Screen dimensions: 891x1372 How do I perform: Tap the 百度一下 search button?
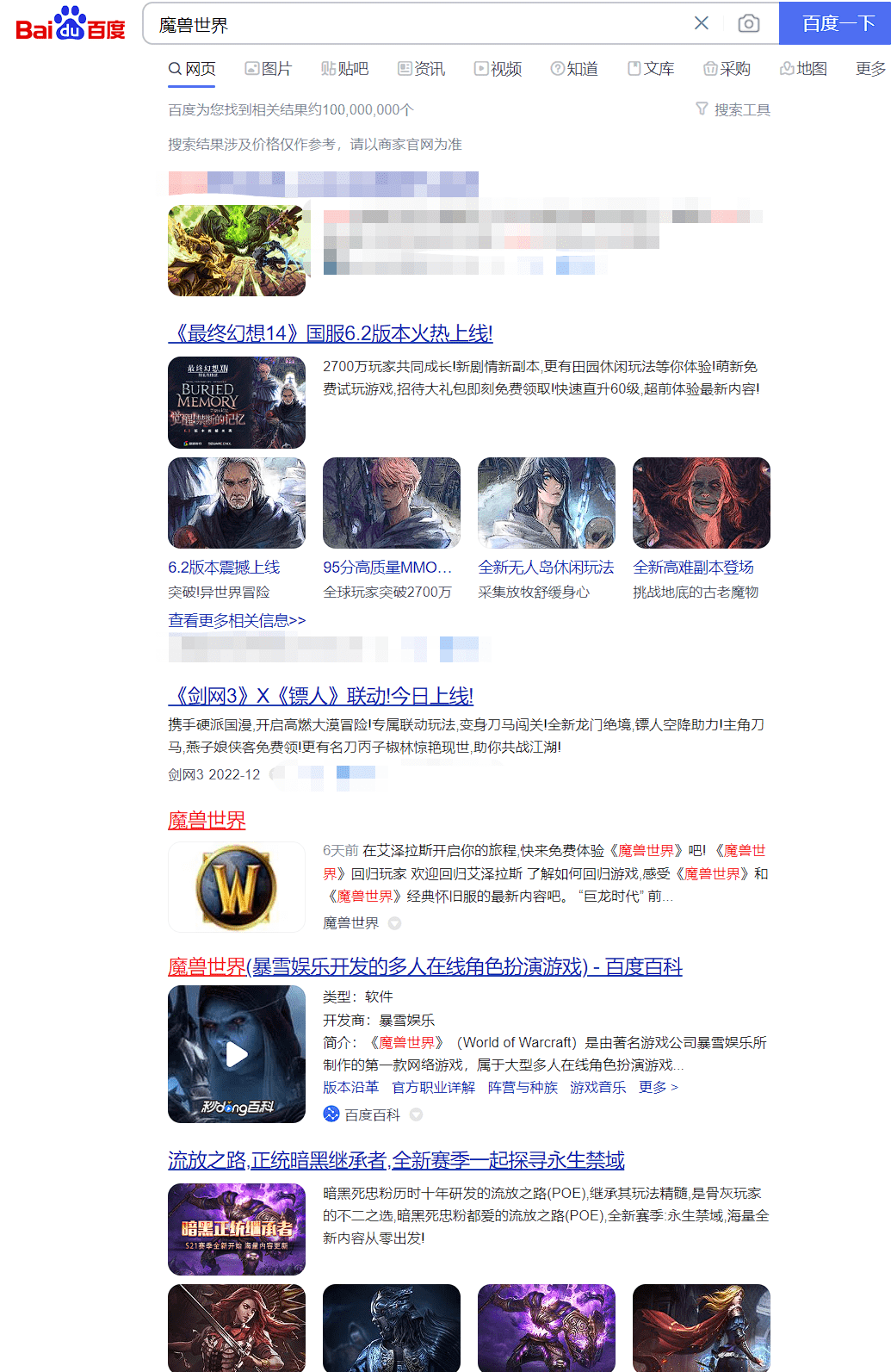(x=837, y=23)
